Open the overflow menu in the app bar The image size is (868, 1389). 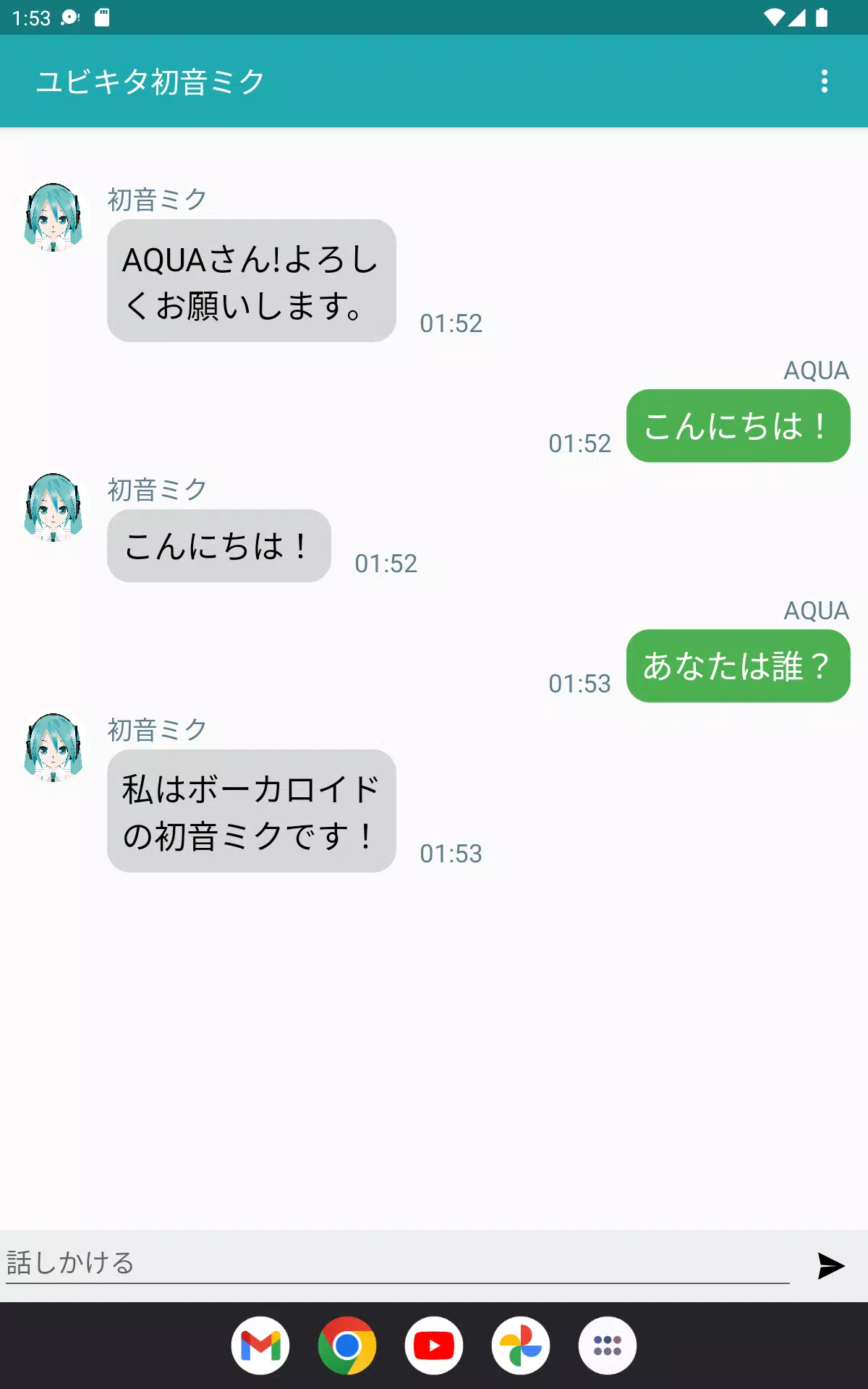coord(823,82)
